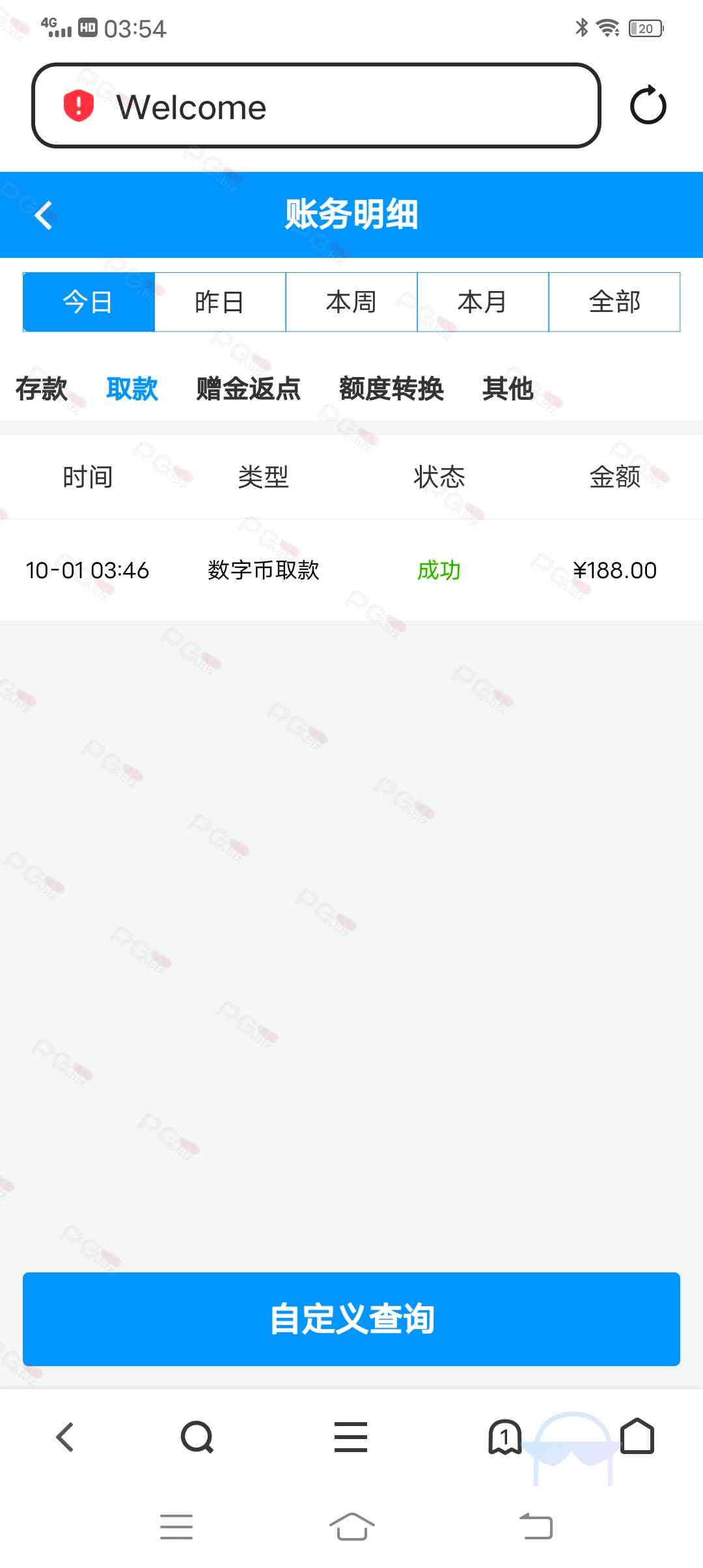Open the browser search
The width and height of the screenshot is (703, 1568).
pyautogui.click(x=197, y=1436)
